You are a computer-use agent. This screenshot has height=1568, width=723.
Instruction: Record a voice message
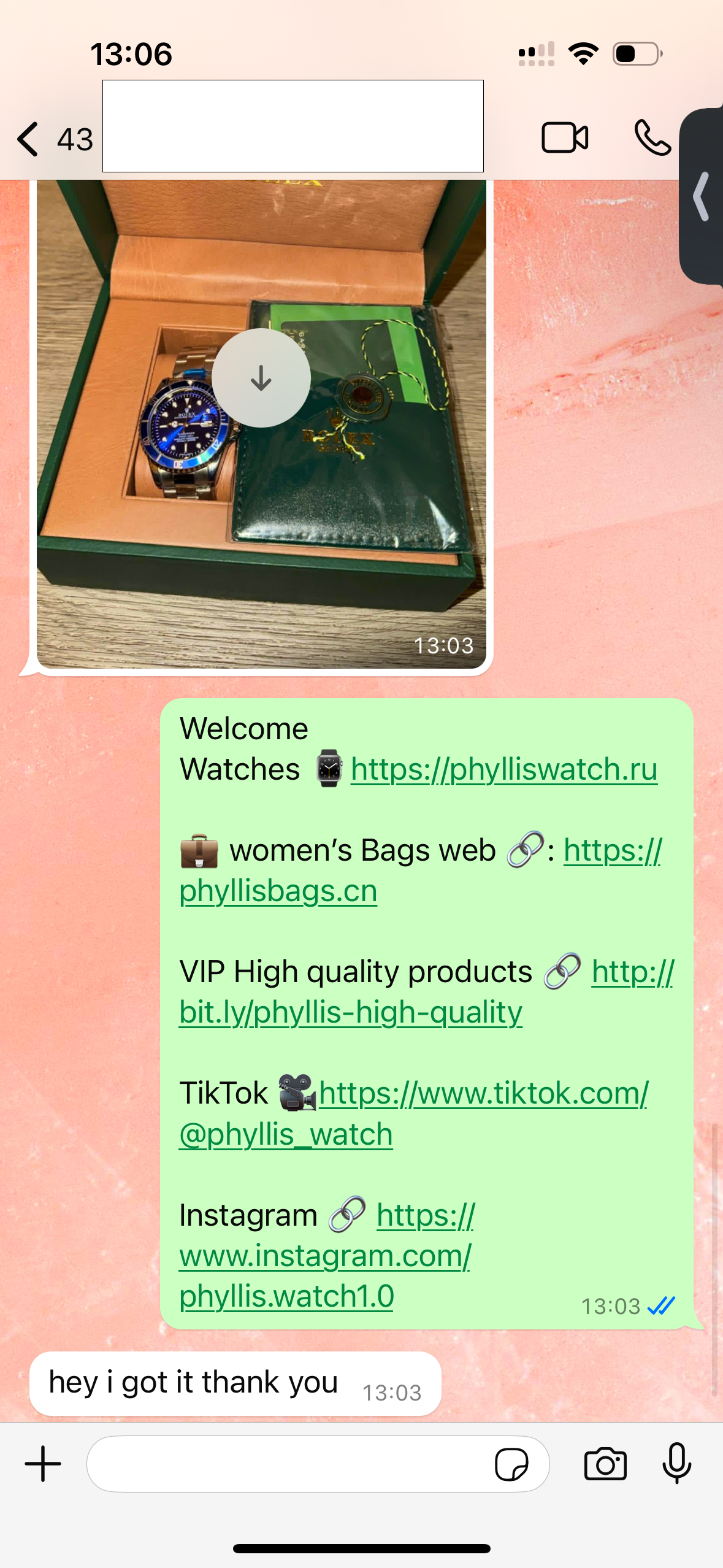[x=676, y=1464]
